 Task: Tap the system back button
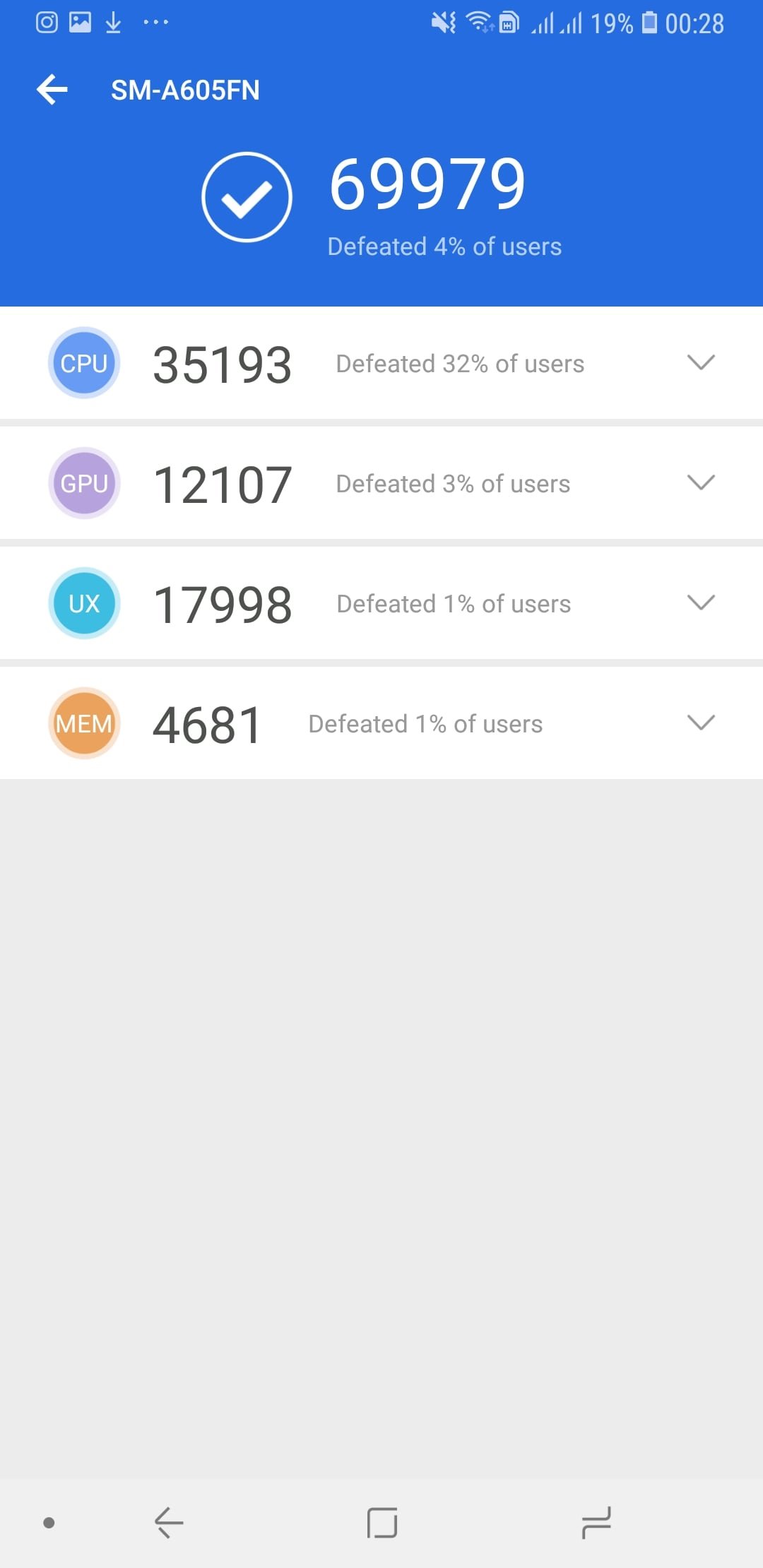[169, 1522]
